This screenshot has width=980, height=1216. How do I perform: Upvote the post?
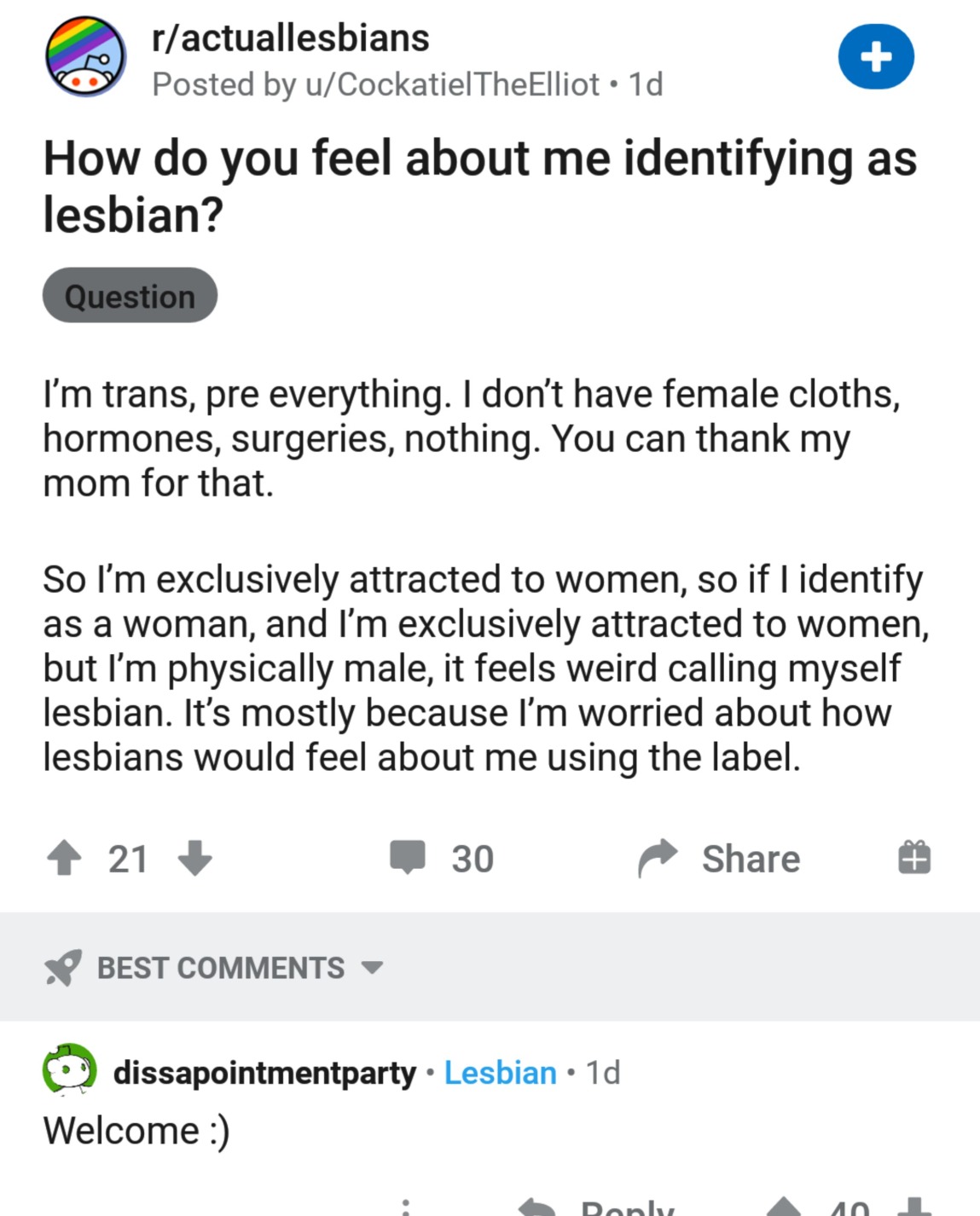coord(64,858)
